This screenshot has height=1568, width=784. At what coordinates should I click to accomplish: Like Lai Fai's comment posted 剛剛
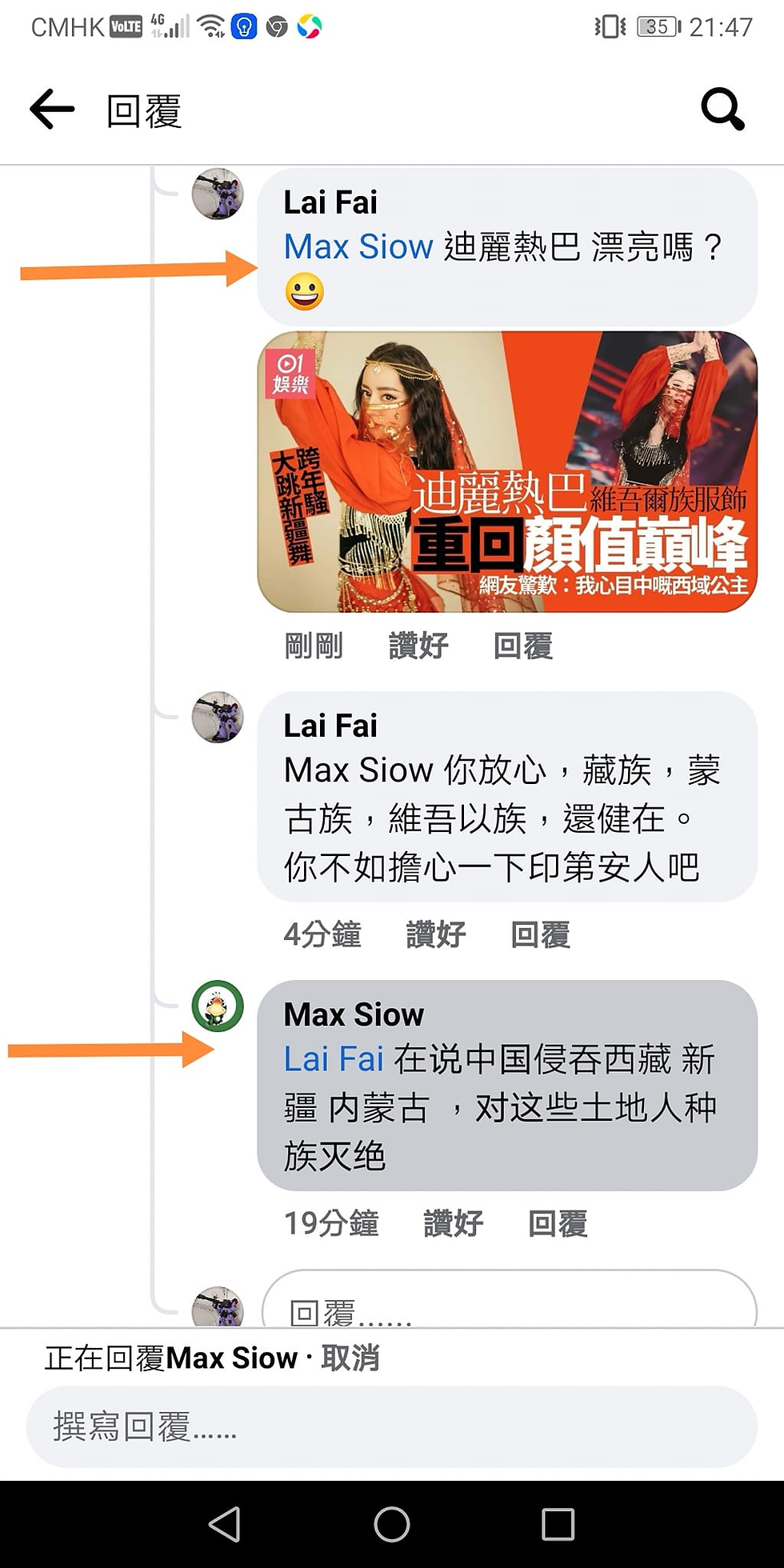(418, 646)
